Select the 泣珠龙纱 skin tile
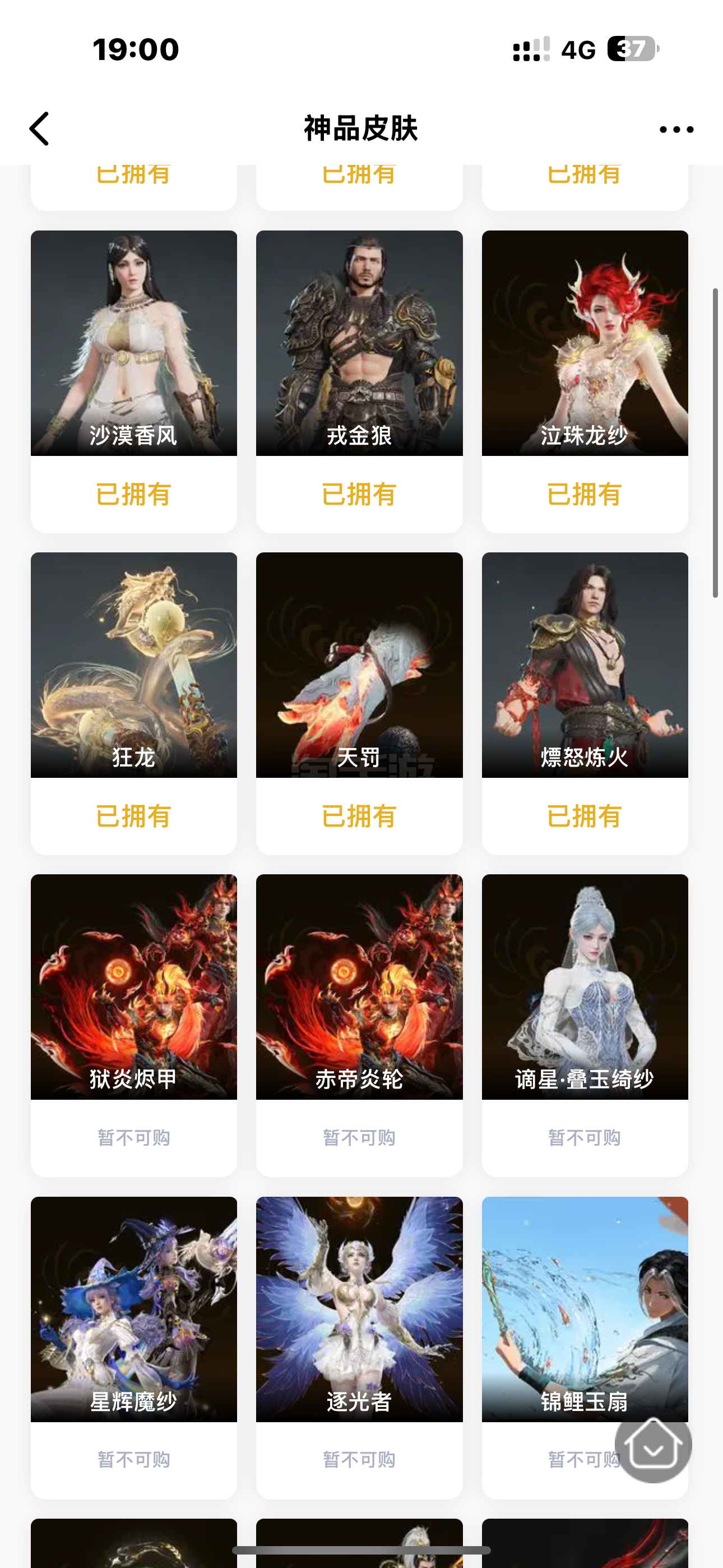 tap(585, 381)
